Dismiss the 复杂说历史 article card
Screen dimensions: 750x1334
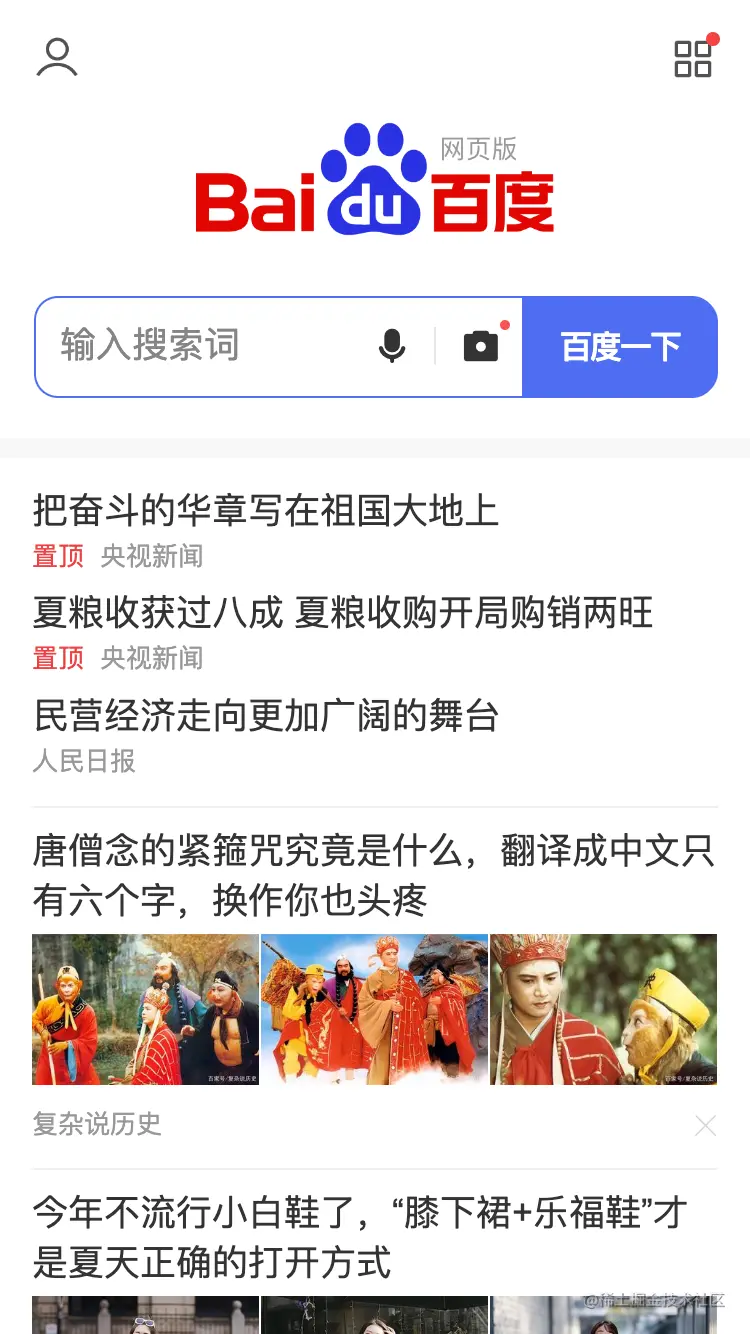coord(705,1126)
